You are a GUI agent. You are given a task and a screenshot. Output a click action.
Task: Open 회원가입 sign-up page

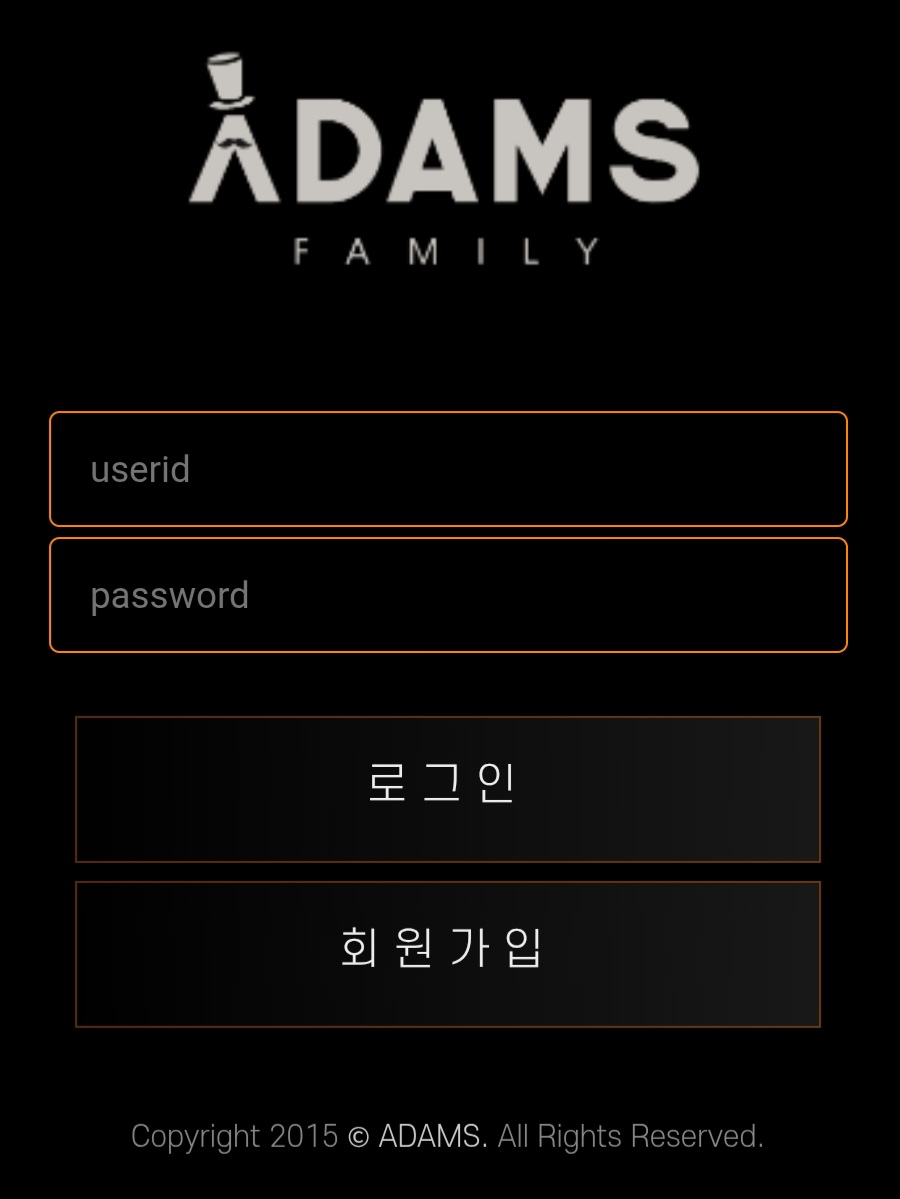(448, 954)
